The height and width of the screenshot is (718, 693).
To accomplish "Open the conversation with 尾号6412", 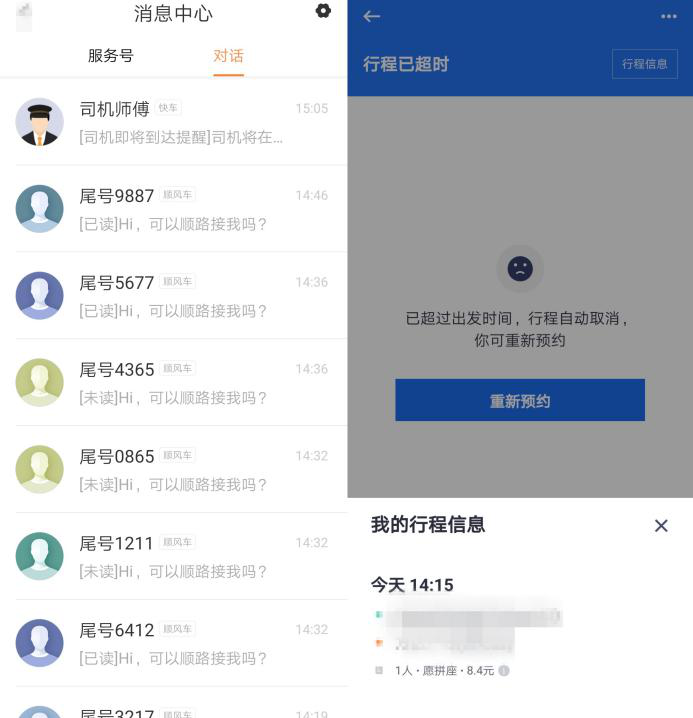I will point(172,644).
